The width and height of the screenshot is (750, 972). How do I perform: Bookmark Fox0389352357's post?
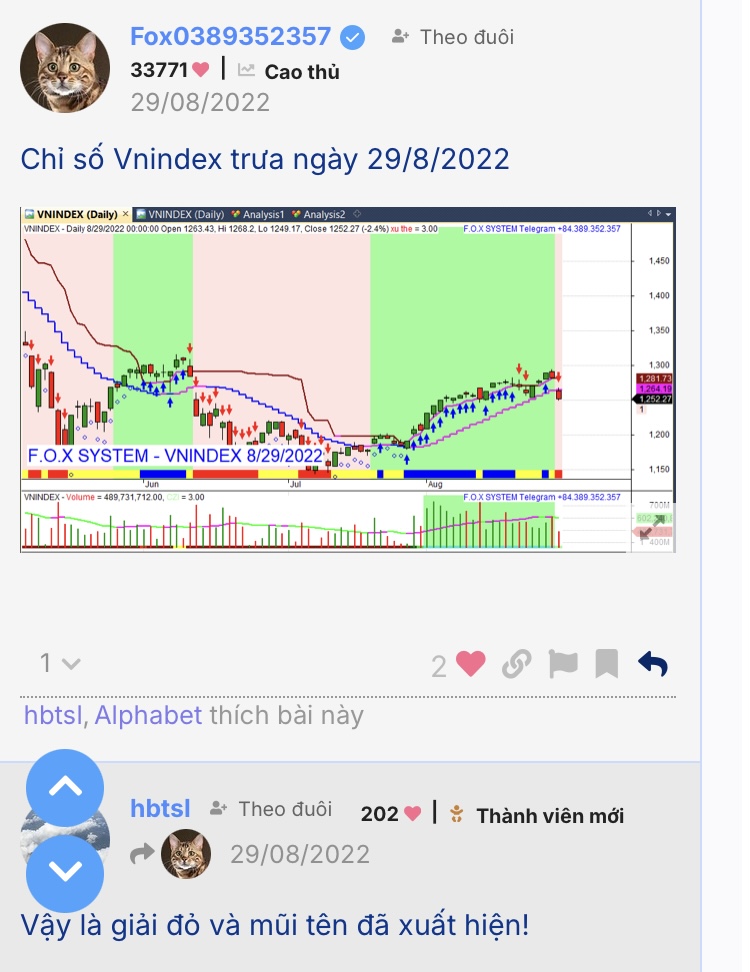606,663
